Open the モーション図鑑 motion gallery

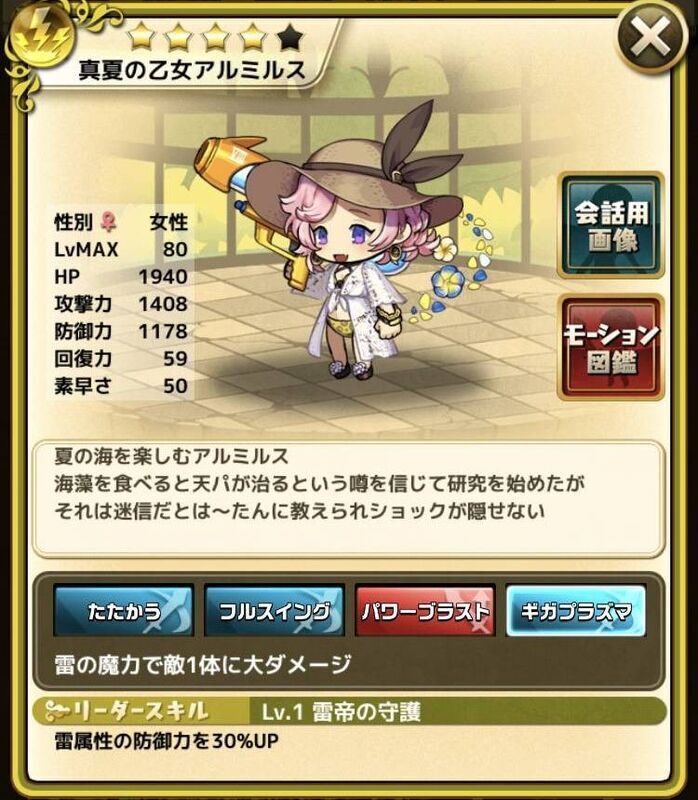coord(609,346)
